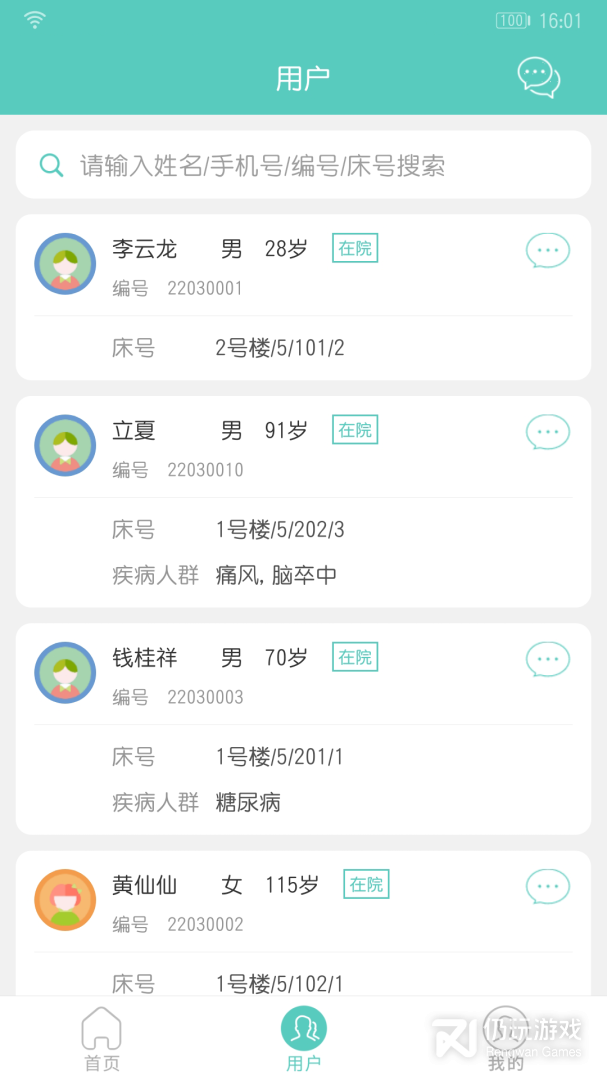Screen dimensions: 607x1080
Task: Go to the 我的 tab
Action: (506, 1038)
